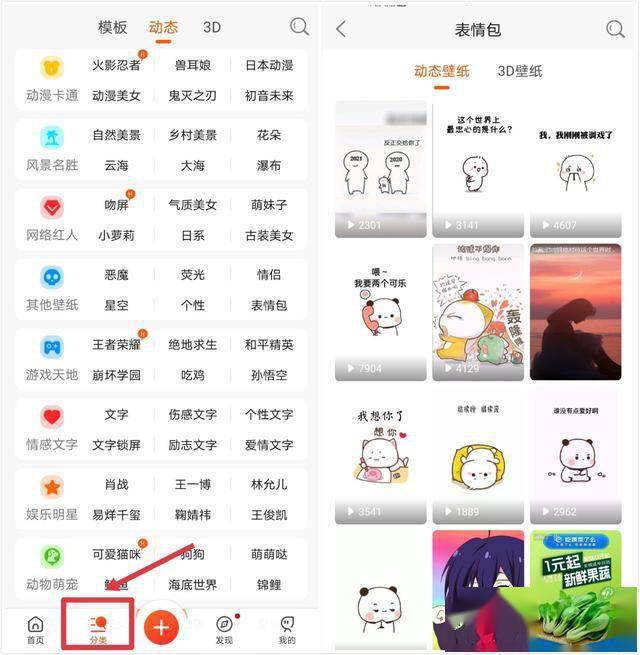Go to the 首页 tab
Screen dimensions: 640x655
click(35, 630)
